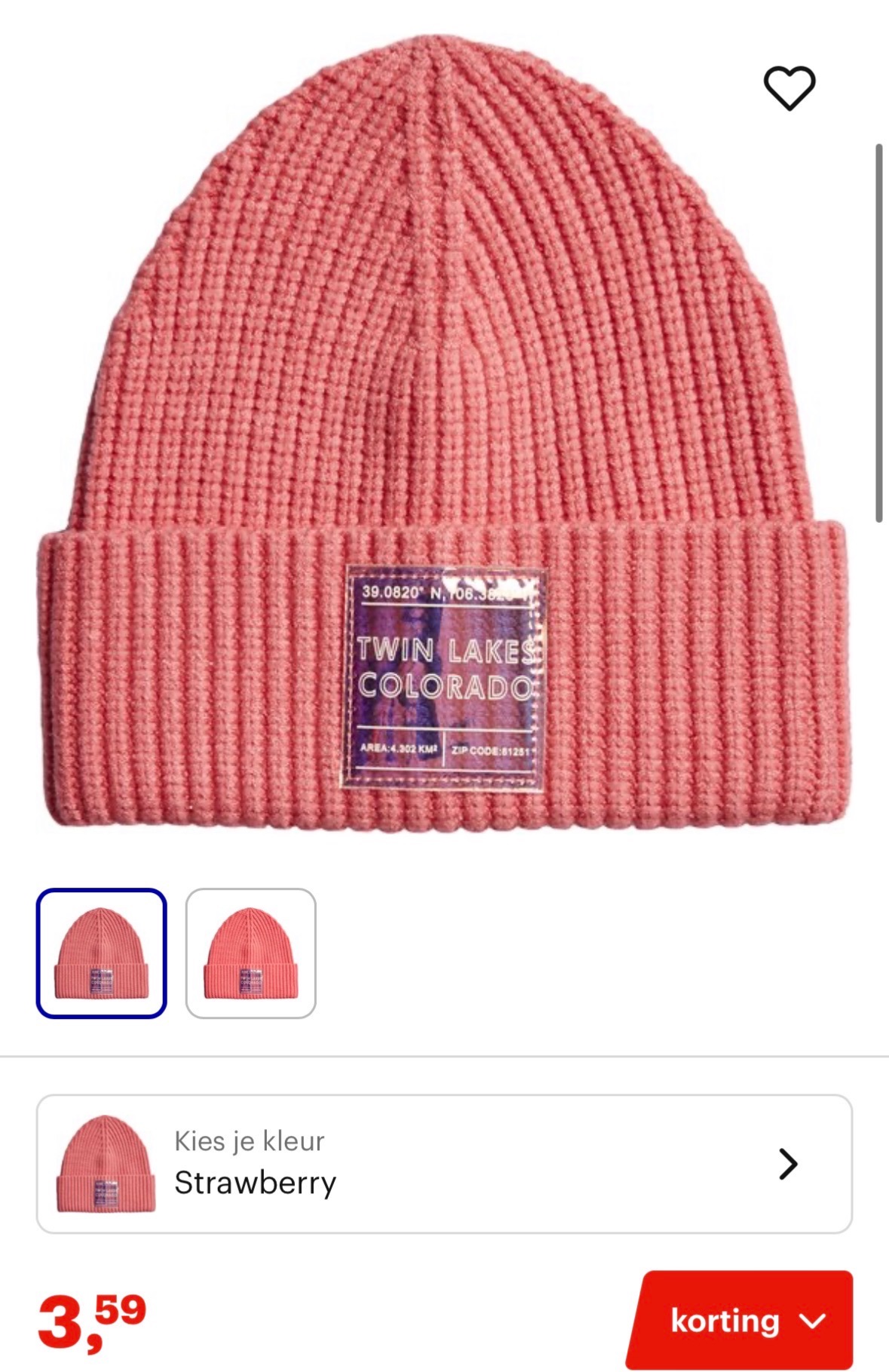Image resolution: width=889 pixels, height=1372 pixels.
Task: Add the beanie to favorites with the heart
Action: click(x=789, y=88)
